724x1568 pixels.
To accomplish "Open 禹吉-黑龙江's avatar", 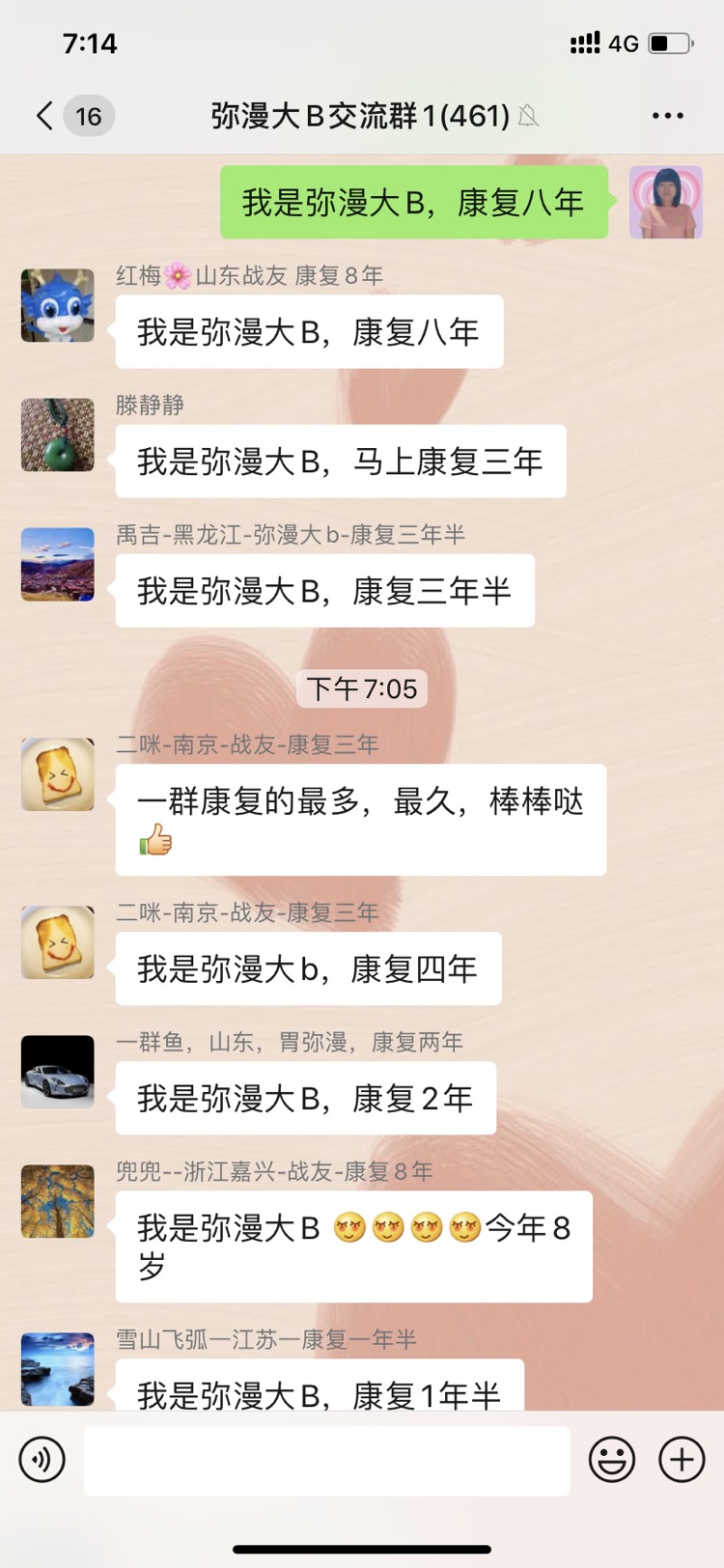I will click(58, 564).
